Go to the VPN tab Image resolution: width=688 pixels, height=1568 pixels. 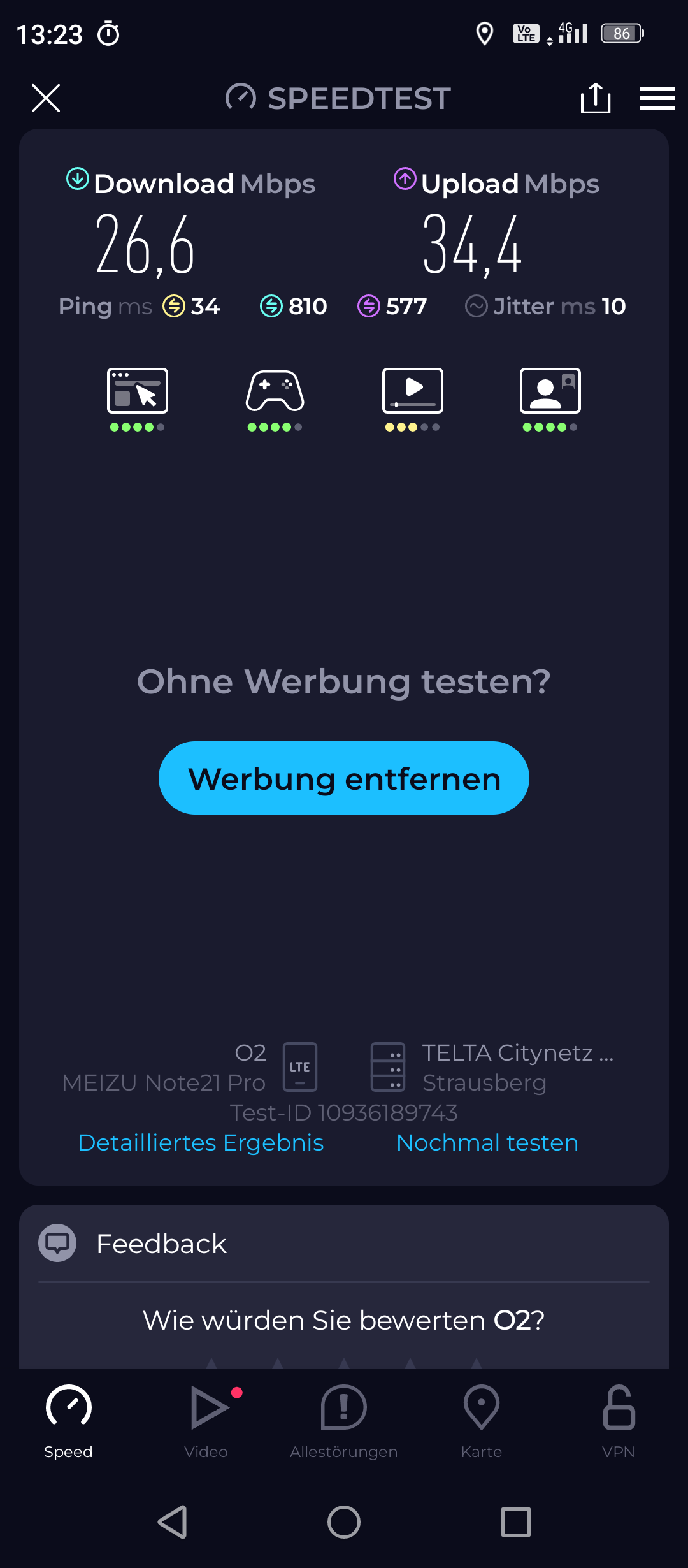619,1421
